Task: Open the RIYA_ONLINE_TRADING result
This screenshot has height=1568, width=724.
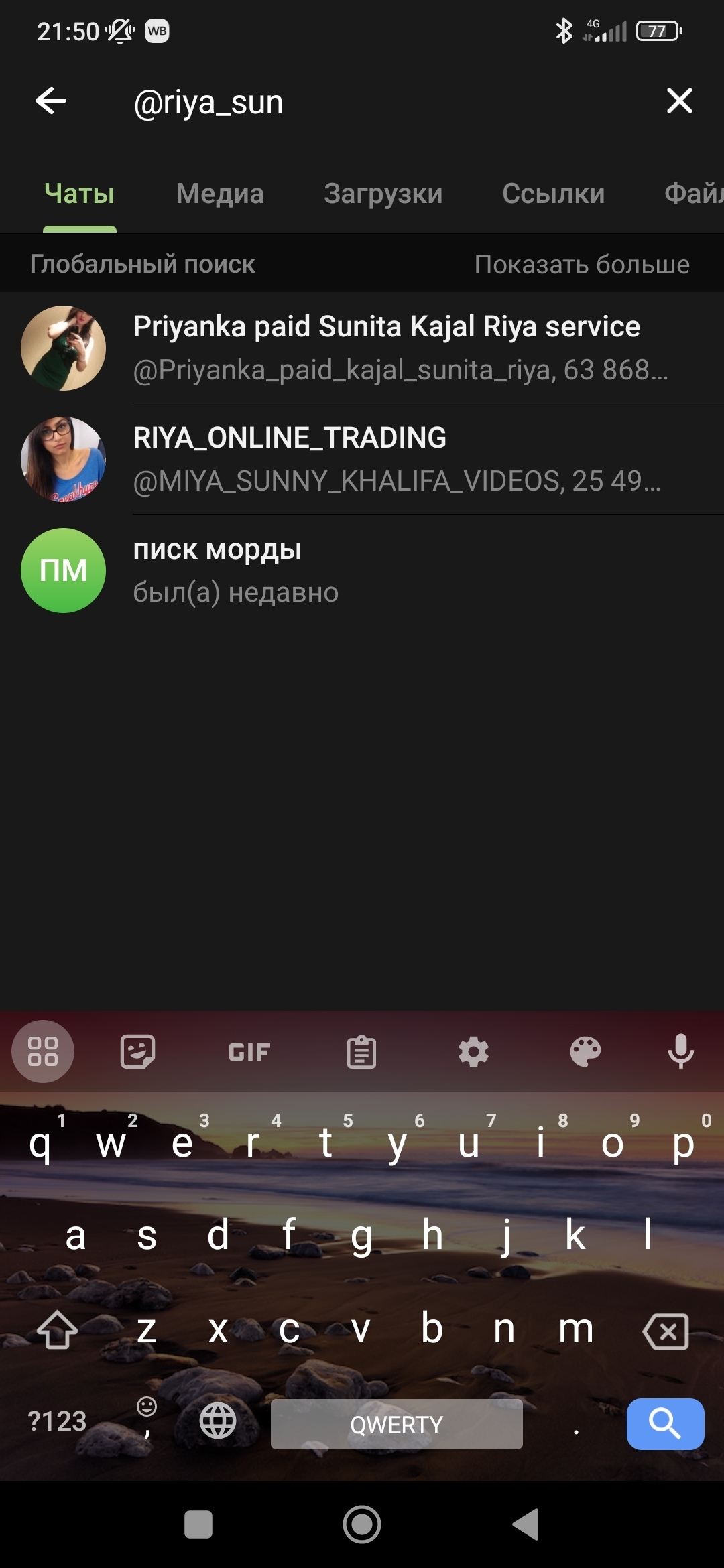Action: (386, 459)
